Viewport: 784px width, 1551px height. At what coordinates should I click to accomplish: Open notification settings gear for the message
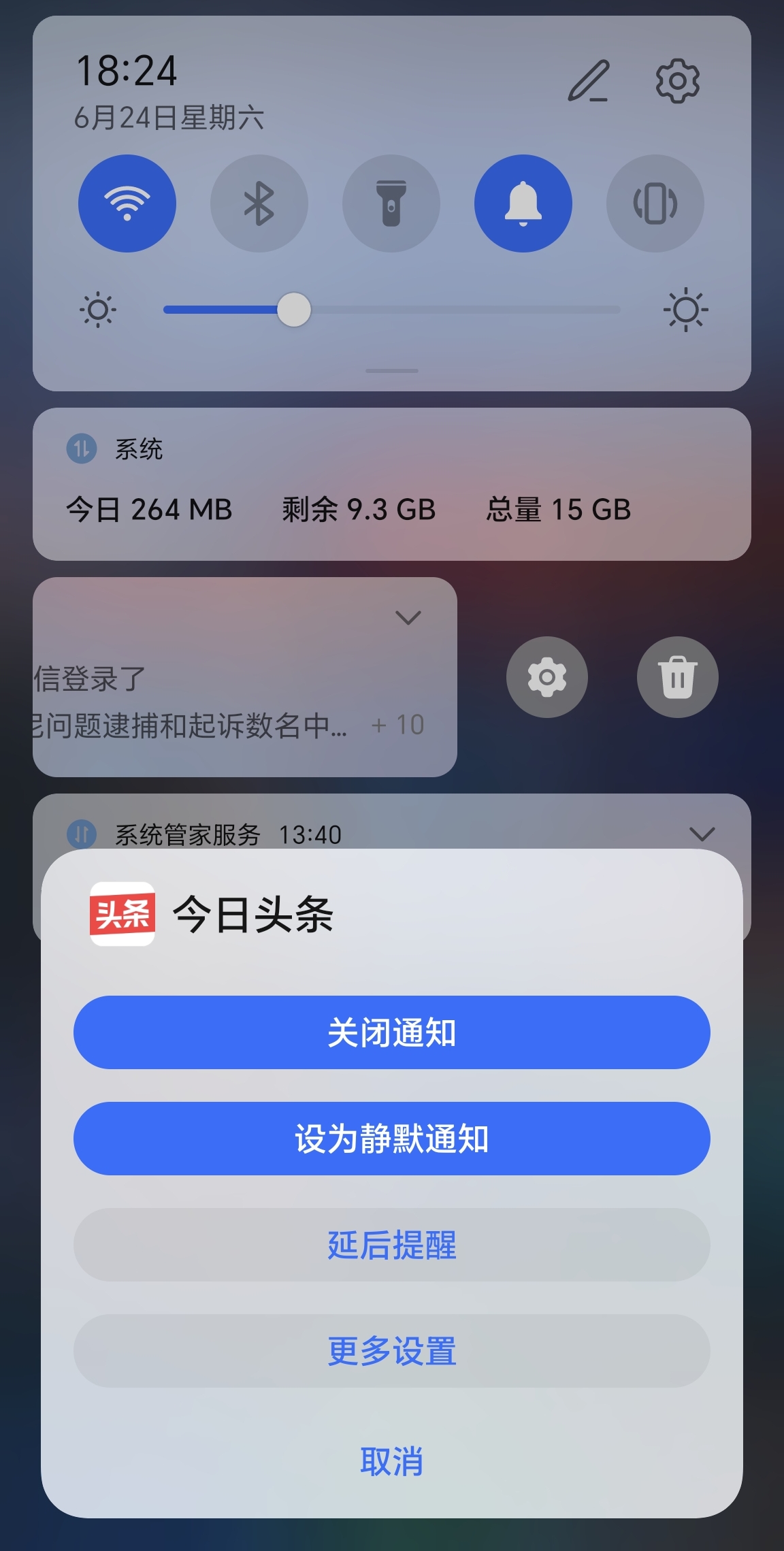[546, 676]
